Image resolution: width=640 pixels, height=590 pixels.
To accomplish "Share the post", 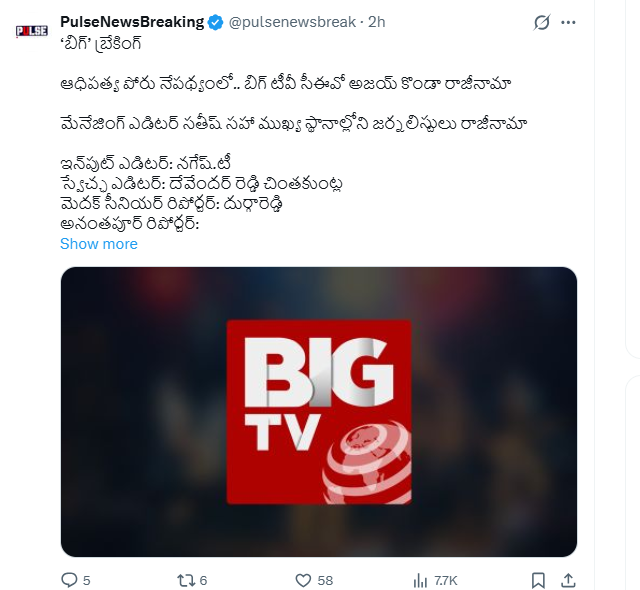I will click(568, 580).
